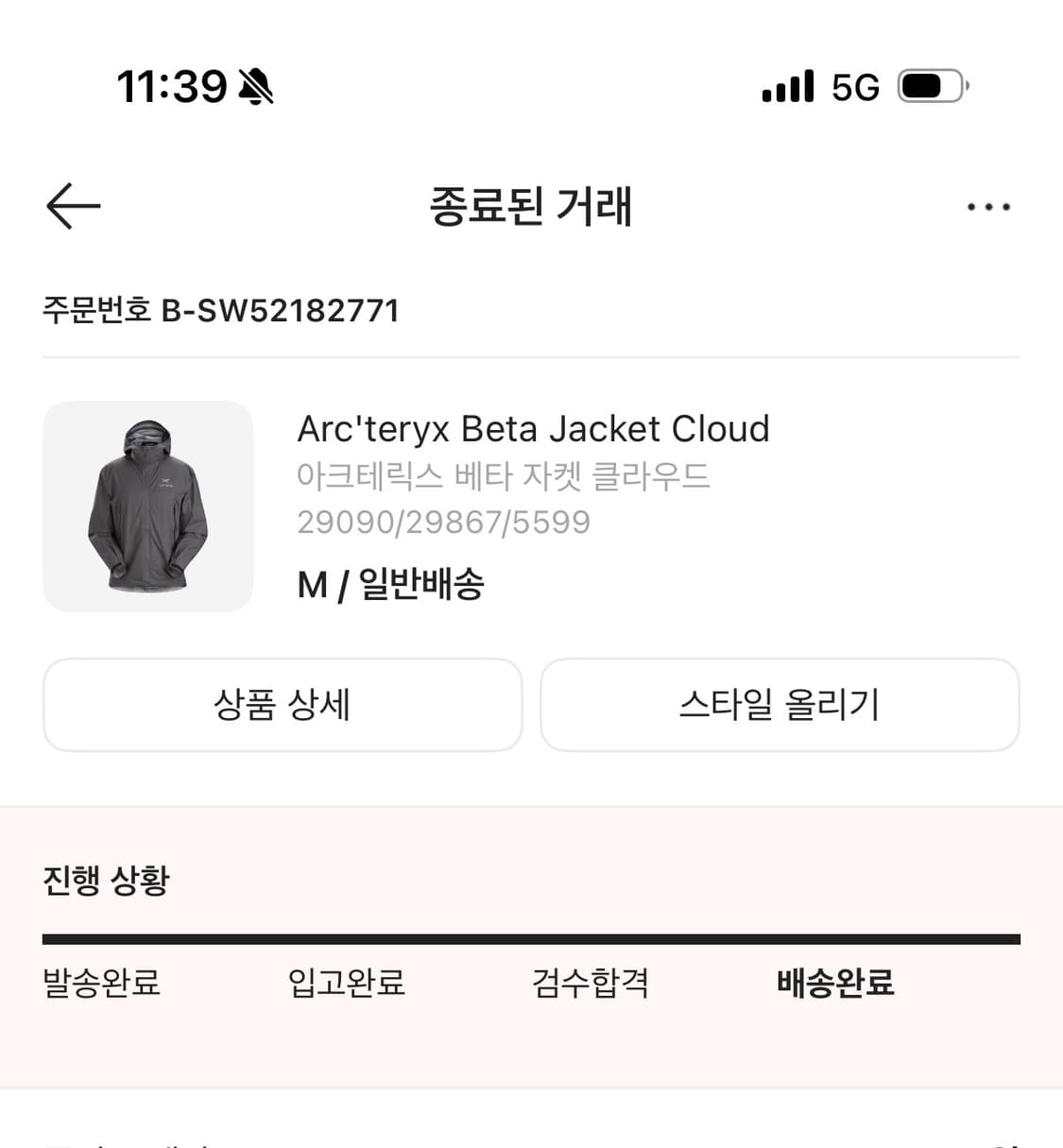Expand the 진행 상황 section
Screen dimensions: 1063x1148
point(105,880)
